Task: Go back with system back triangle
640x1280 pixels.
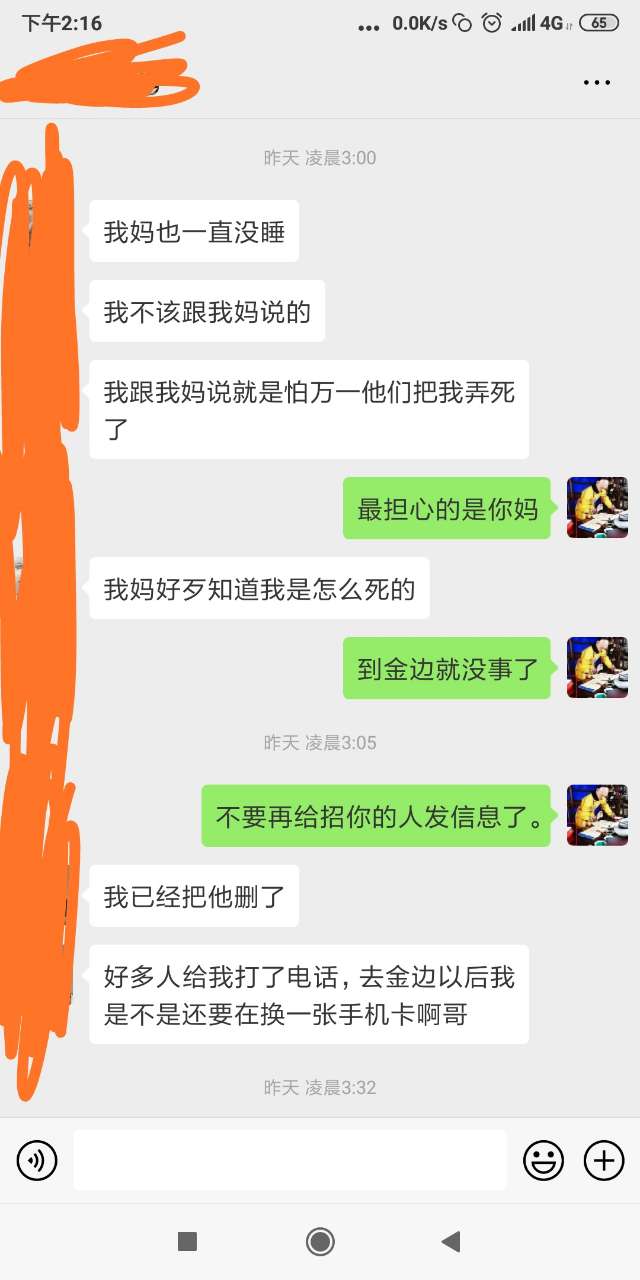Action: click(x=451, y=1242)
